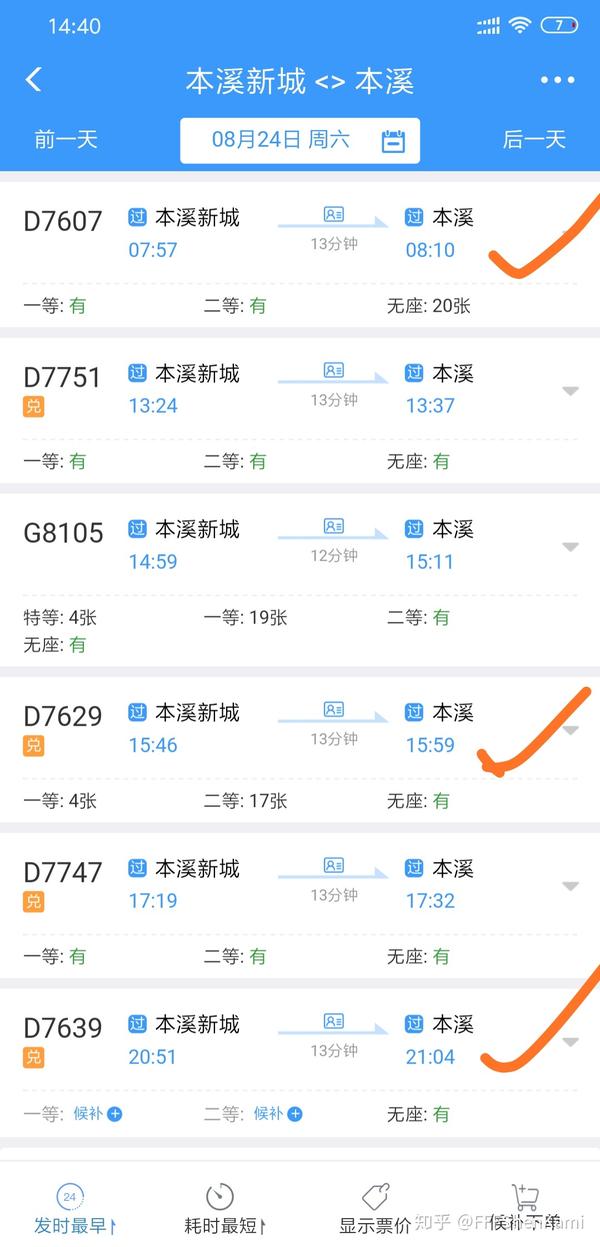The width and height of the screenshot is (600, 1247).
Task: Select train G8105 departing 14:59
Action: pyautogui.click(x=300, y=580)
